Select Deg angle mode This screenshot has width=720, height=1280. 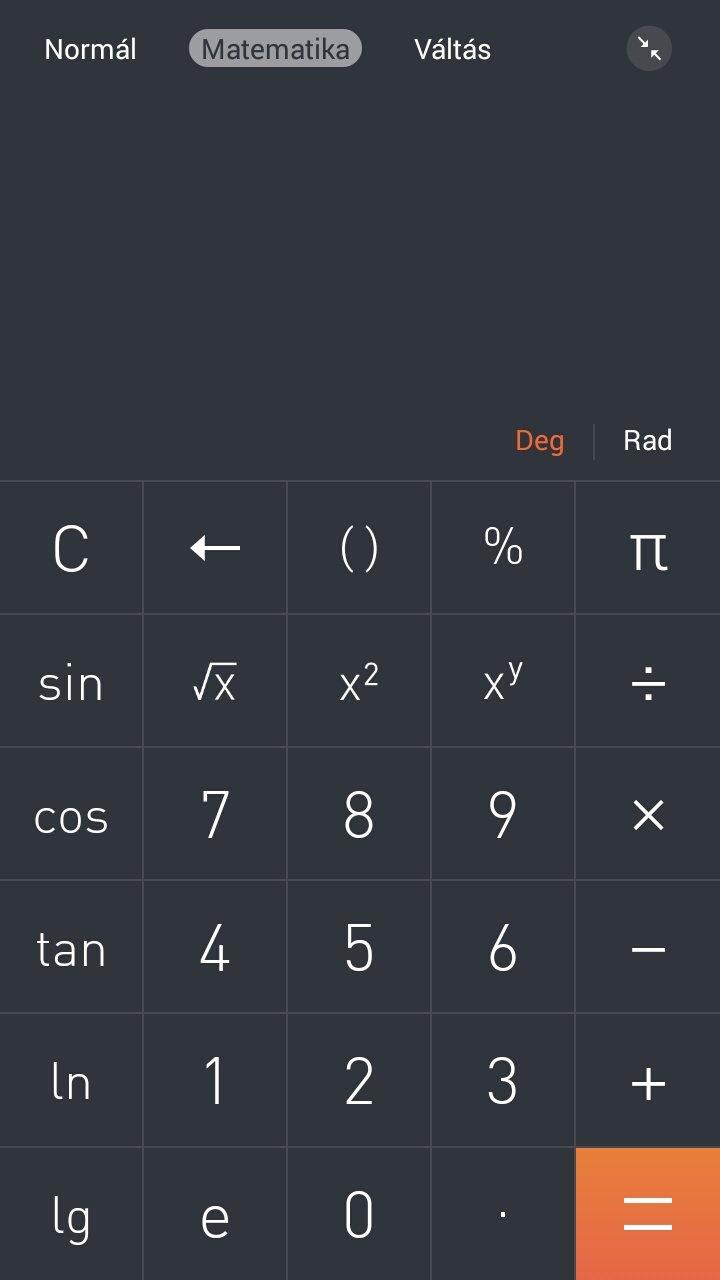[x=540, y=441]
